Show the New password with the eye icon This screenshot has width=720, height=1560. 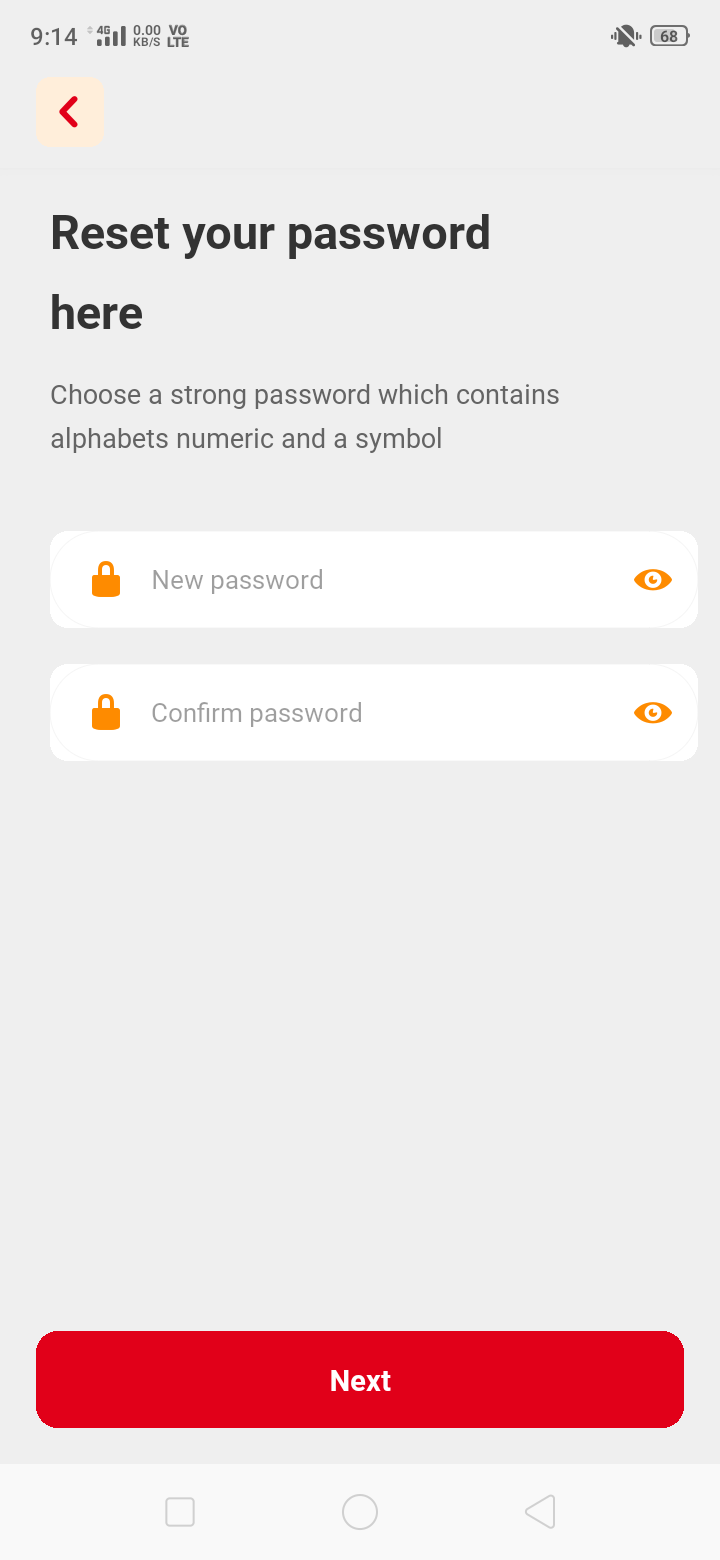652,580
